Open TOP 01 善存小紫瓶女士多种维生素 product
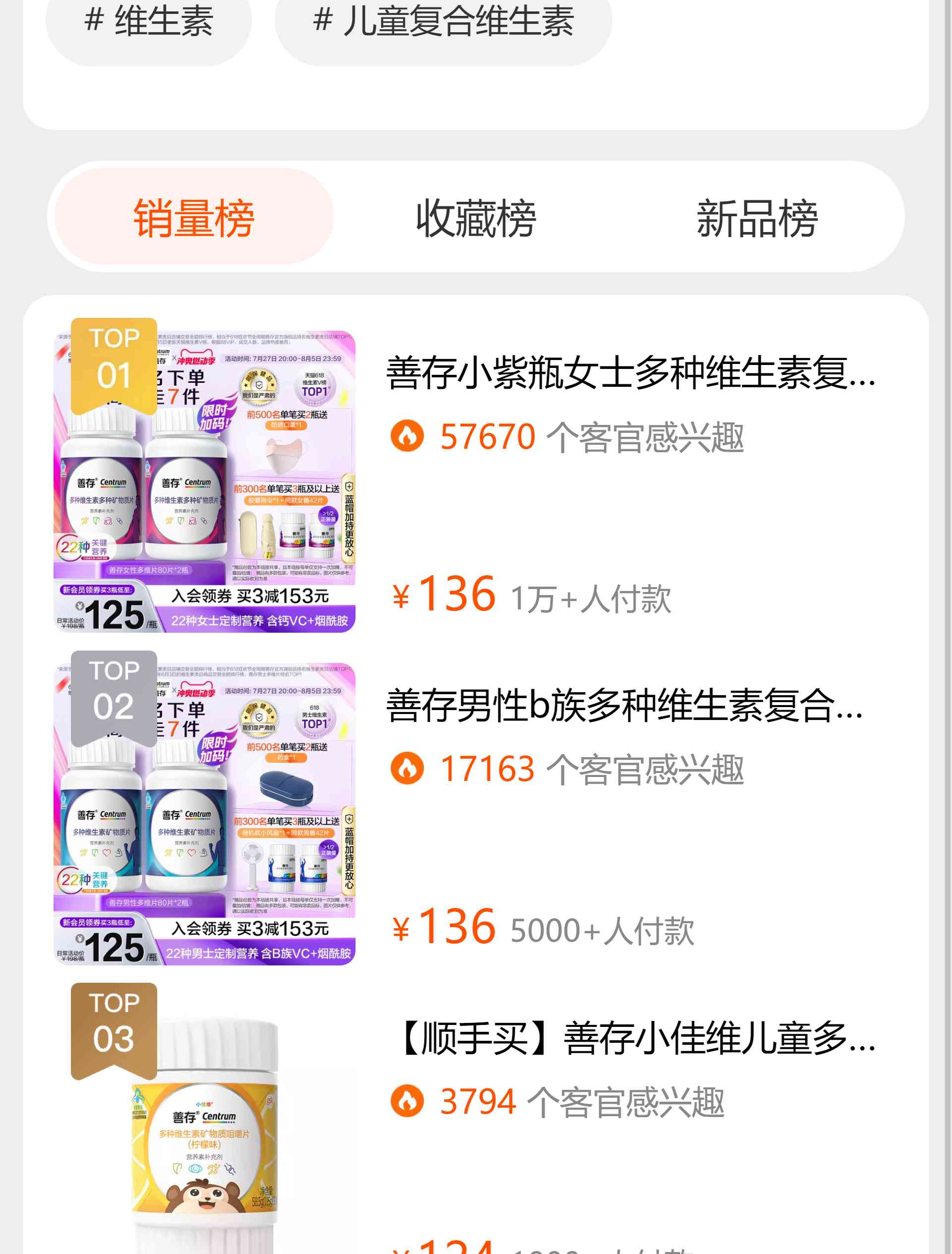This screenshot has width=952, height=1254. [631, 373]
